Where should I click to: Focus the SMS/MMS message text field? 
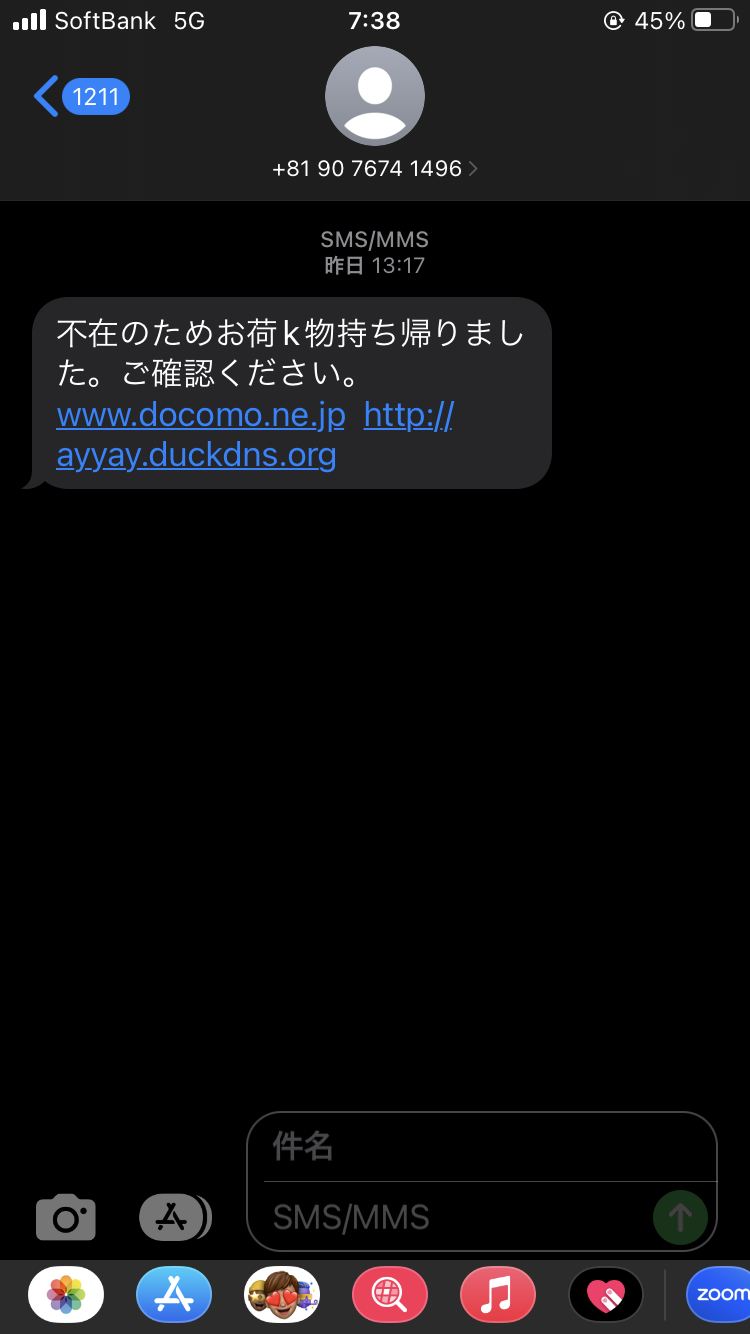455,1217
